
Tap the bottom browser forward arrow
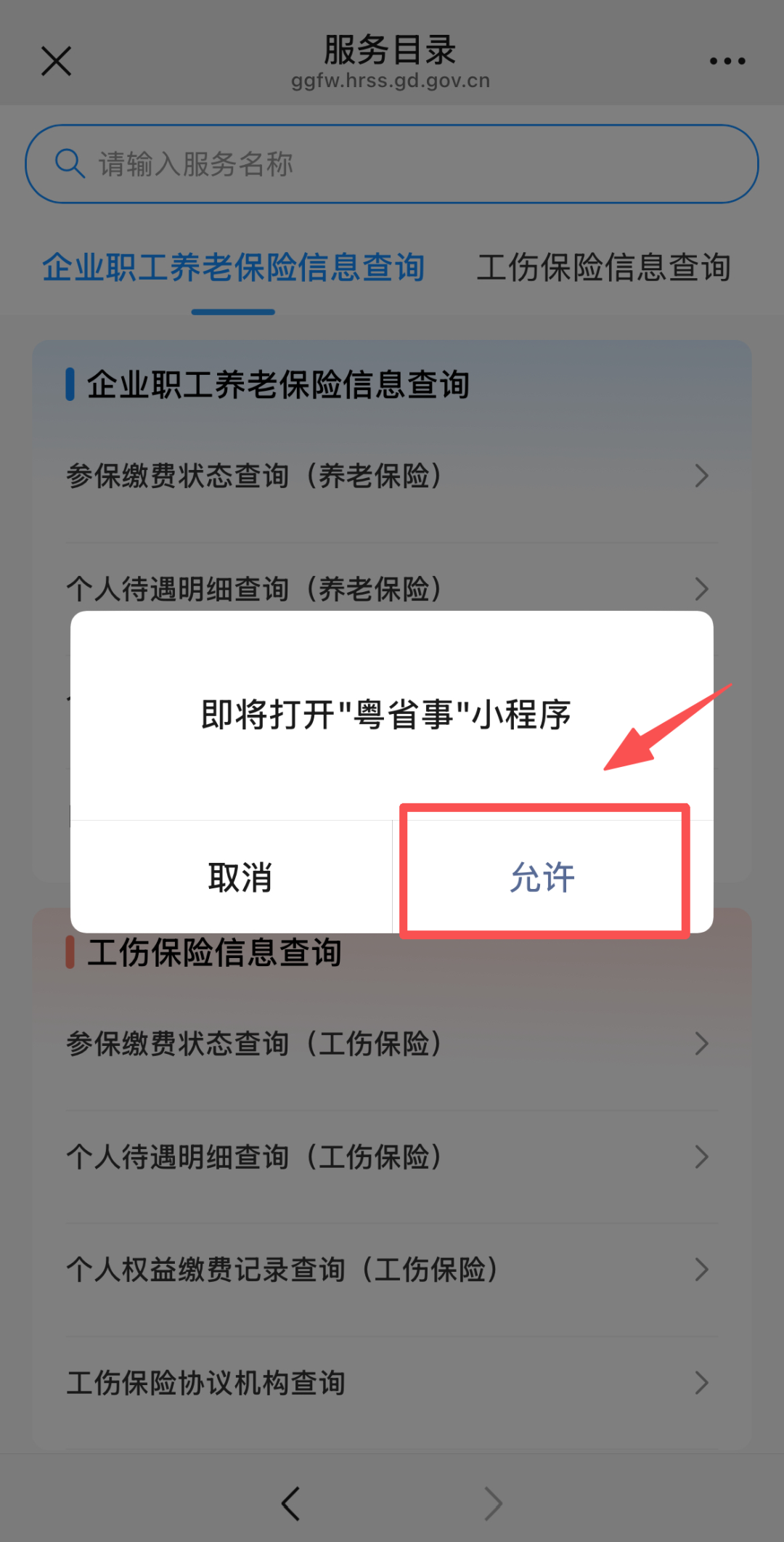[493, 1503]
